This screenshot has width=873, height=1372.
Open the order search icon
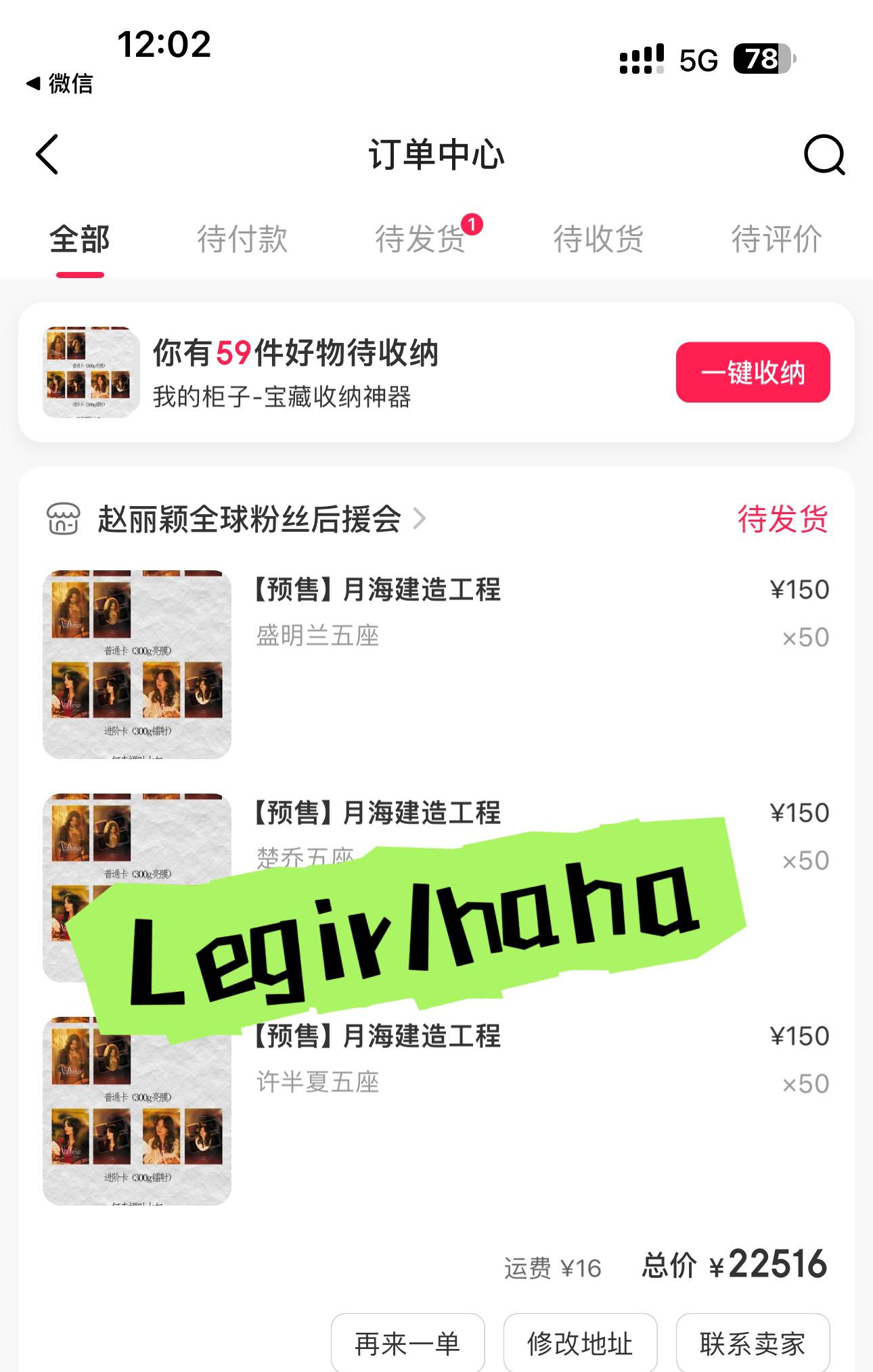(x=824, y=154)
